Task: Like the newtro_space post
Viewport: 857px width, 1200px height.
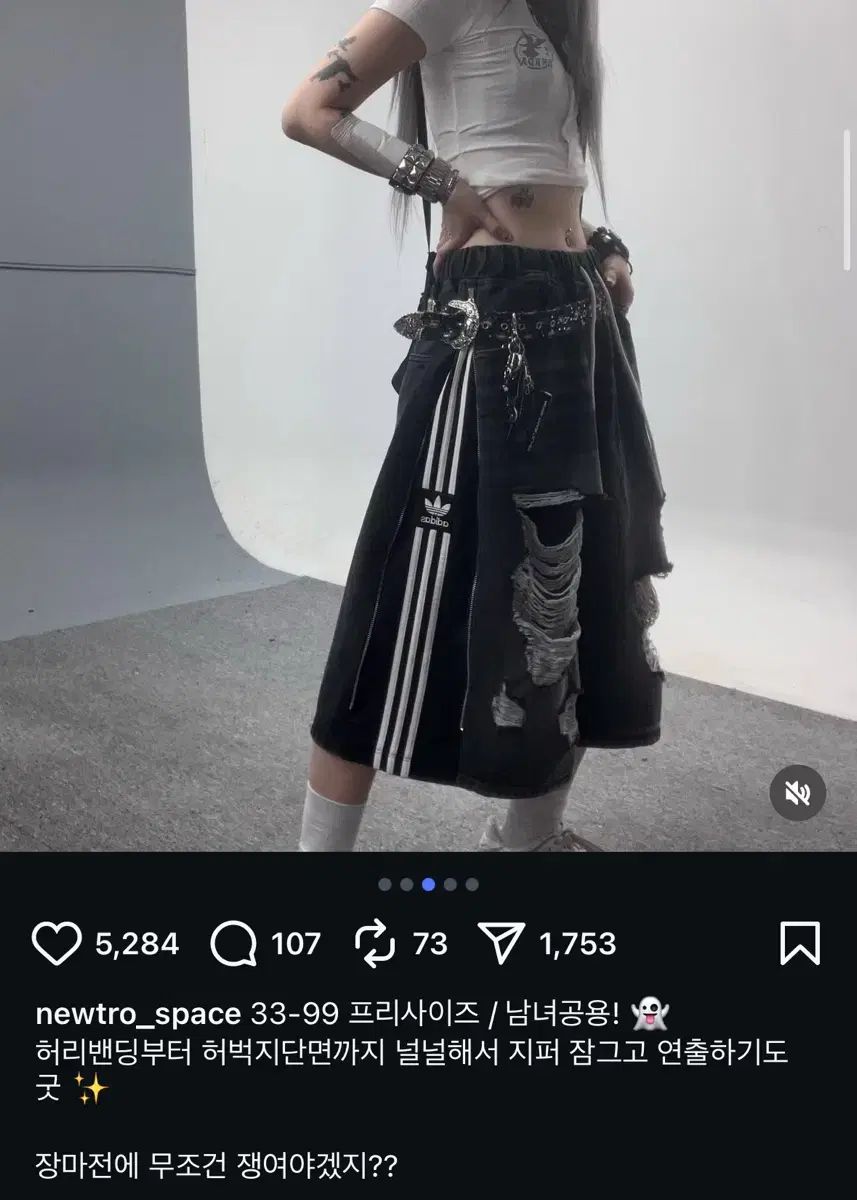Action: (58, 944)
